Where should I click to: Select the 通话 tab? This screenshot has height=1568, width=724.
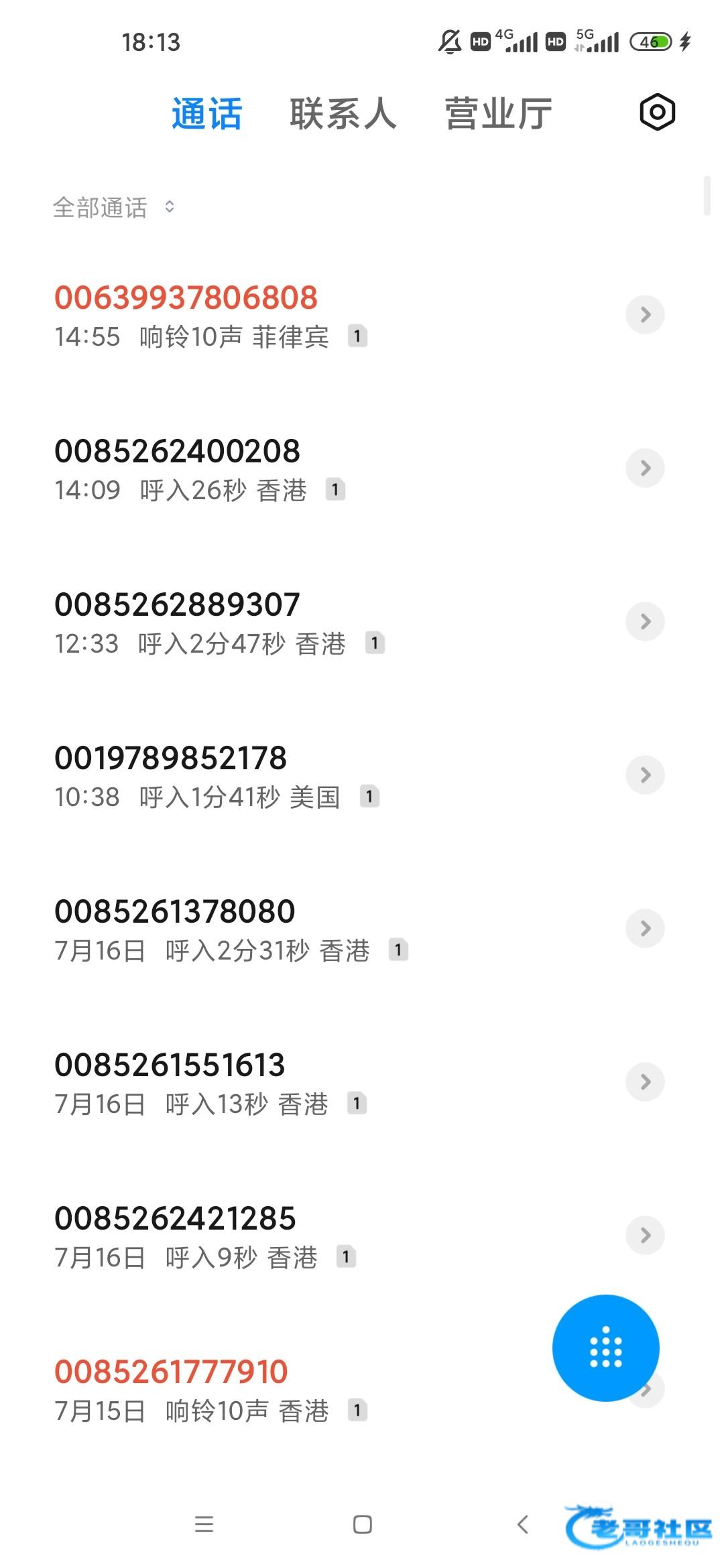point(206,113)
